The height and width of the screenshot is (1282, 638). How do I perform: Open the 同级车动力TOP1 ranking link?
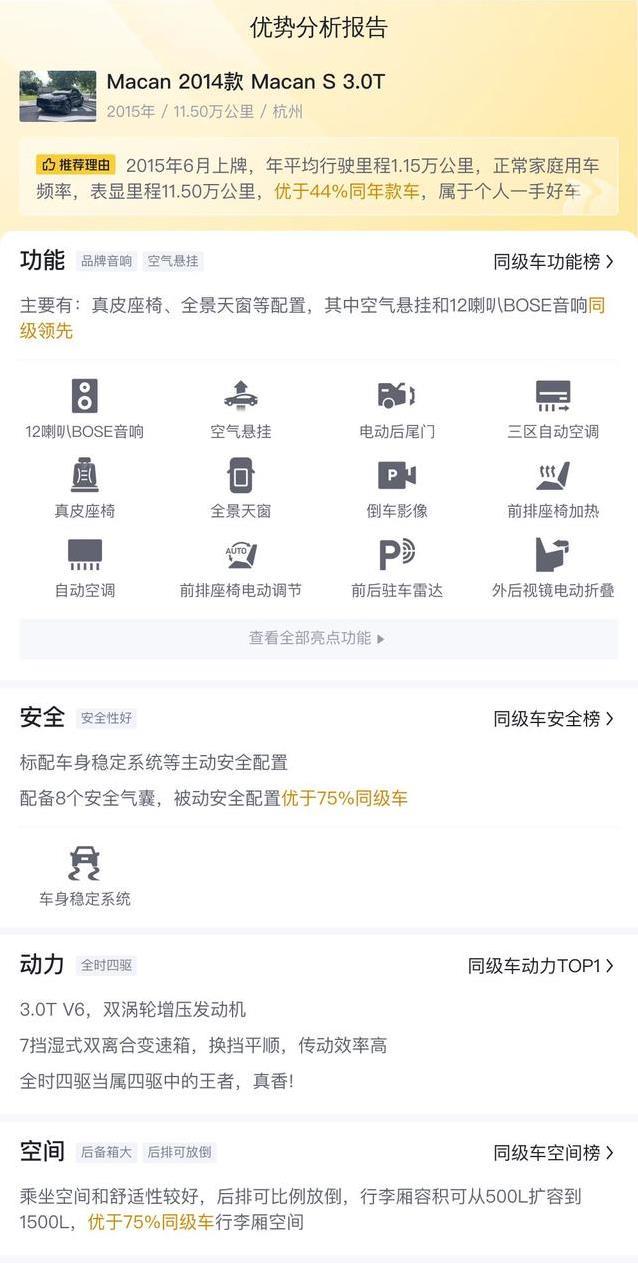pos(541,966)
